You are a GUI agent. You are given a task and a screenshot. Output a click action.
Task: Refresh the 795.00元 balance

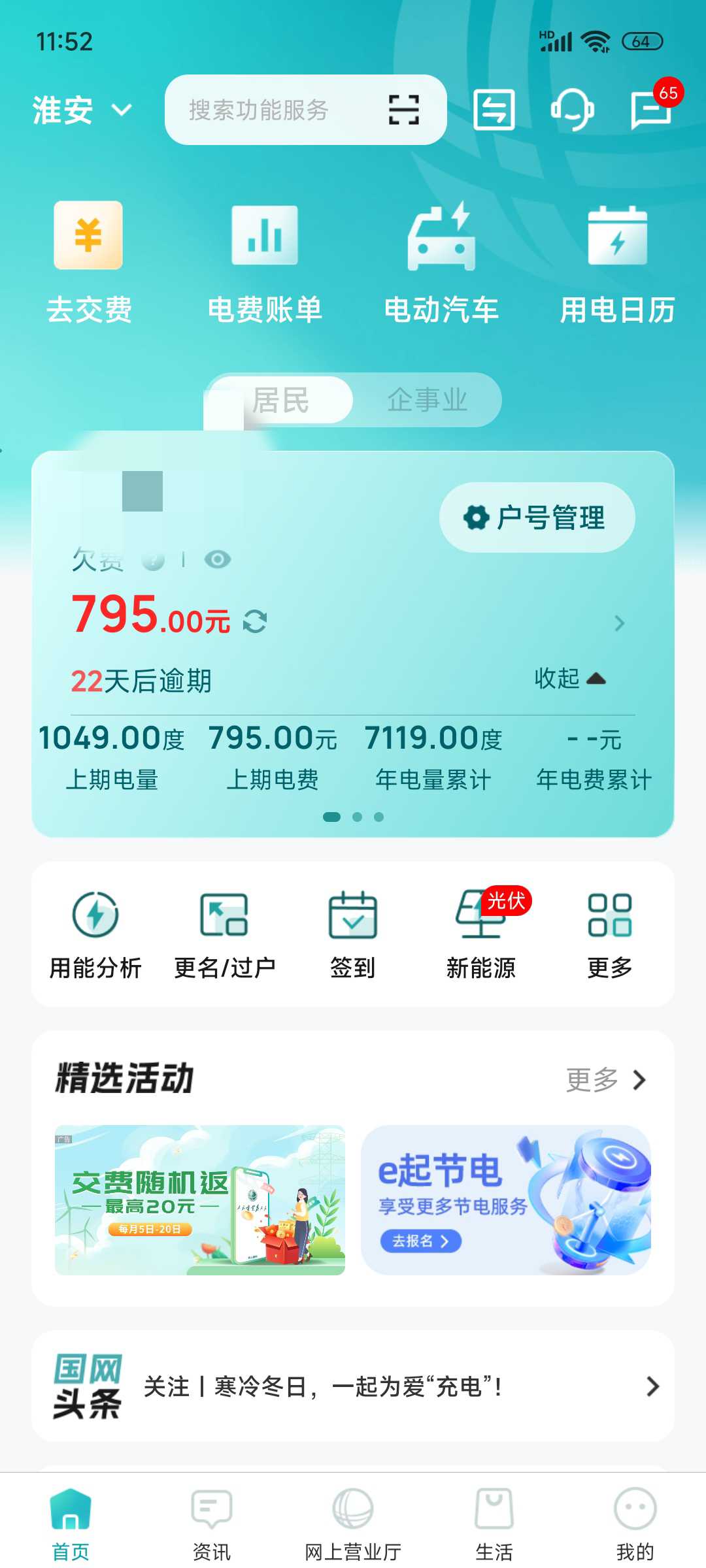[x=255, y=621]
